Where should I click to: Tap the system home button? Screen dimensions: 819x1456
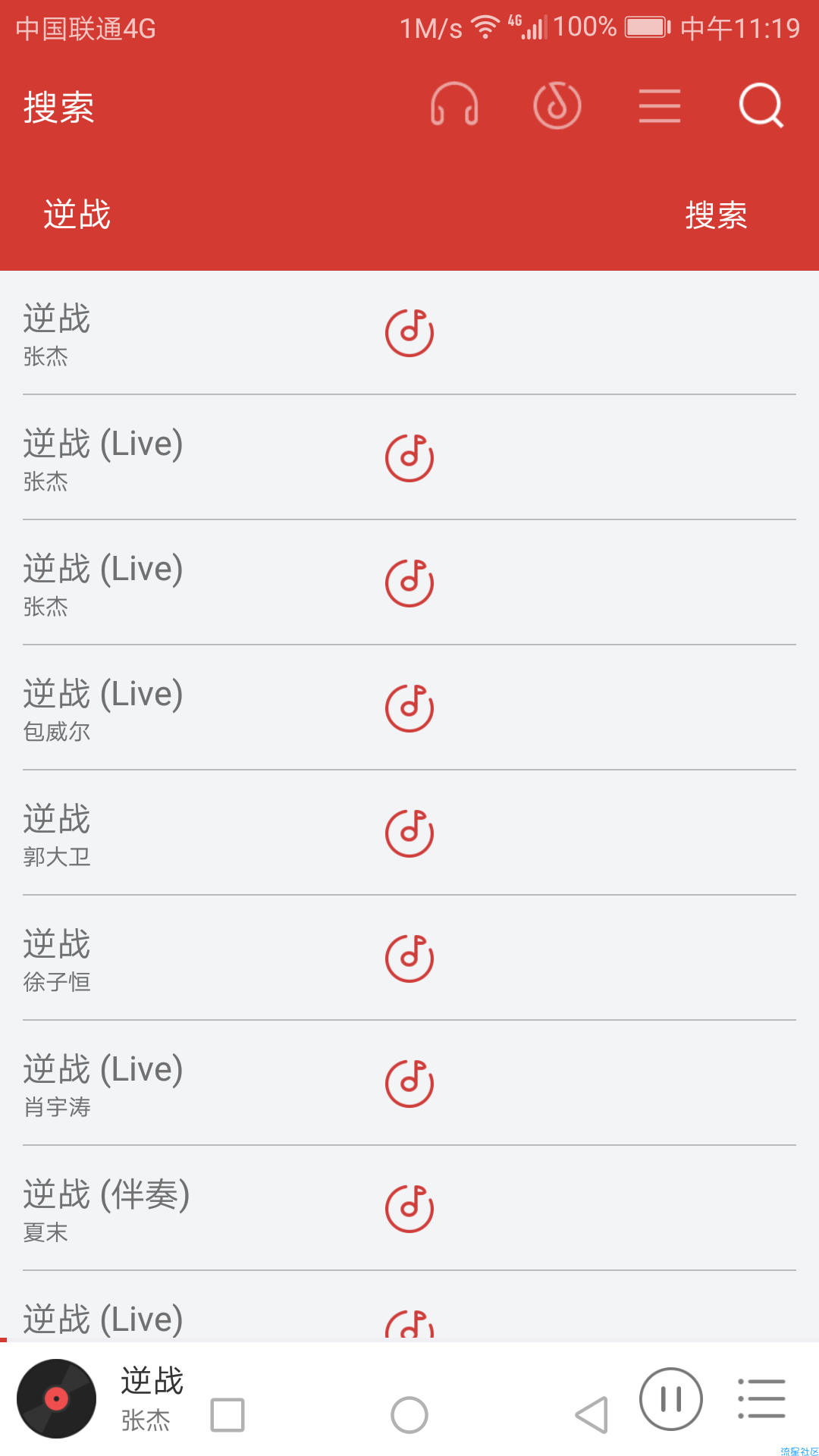(409, 1415)
